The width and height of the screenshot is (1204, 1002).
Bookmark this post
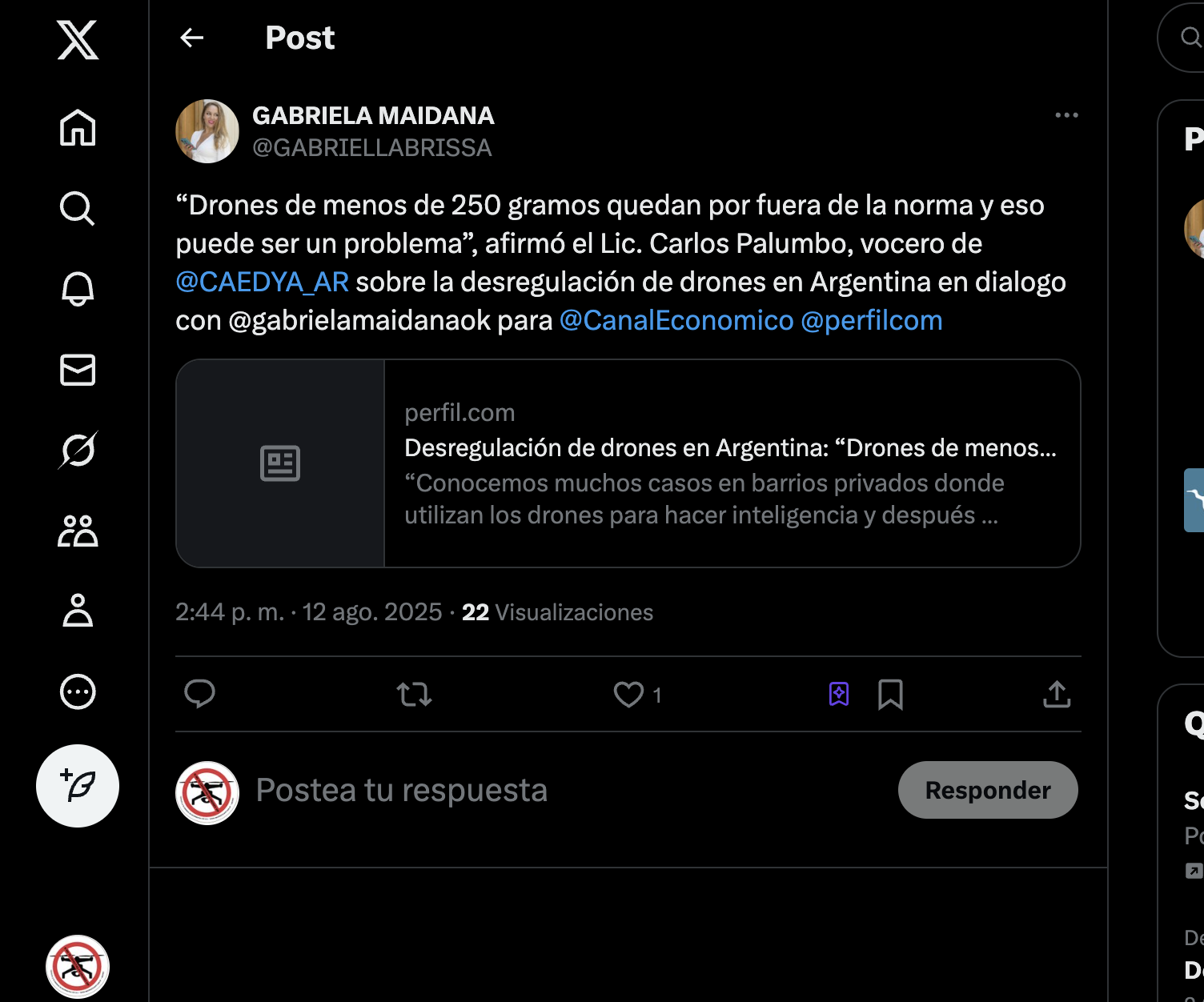[x=890, y=694]
